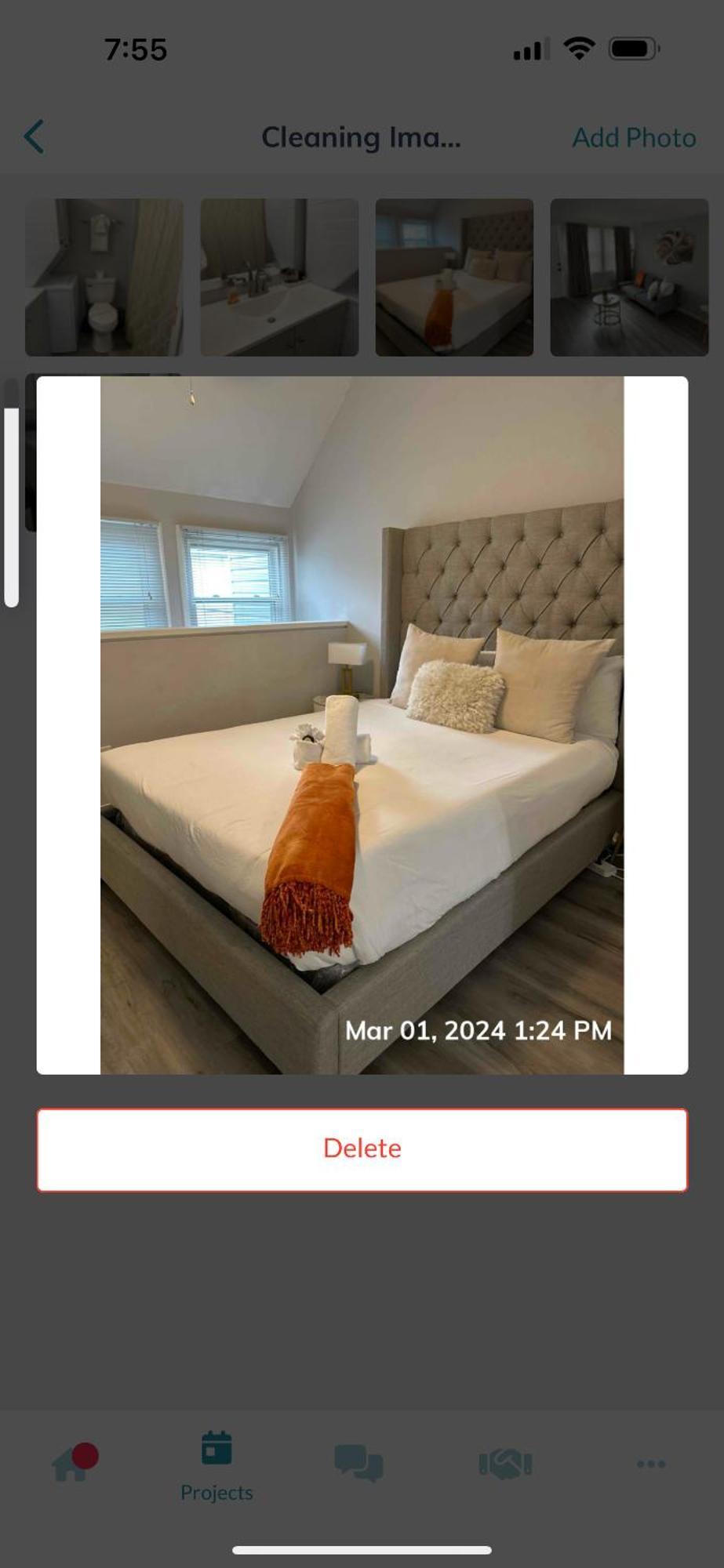Open the more options tab

[651, 1464]
